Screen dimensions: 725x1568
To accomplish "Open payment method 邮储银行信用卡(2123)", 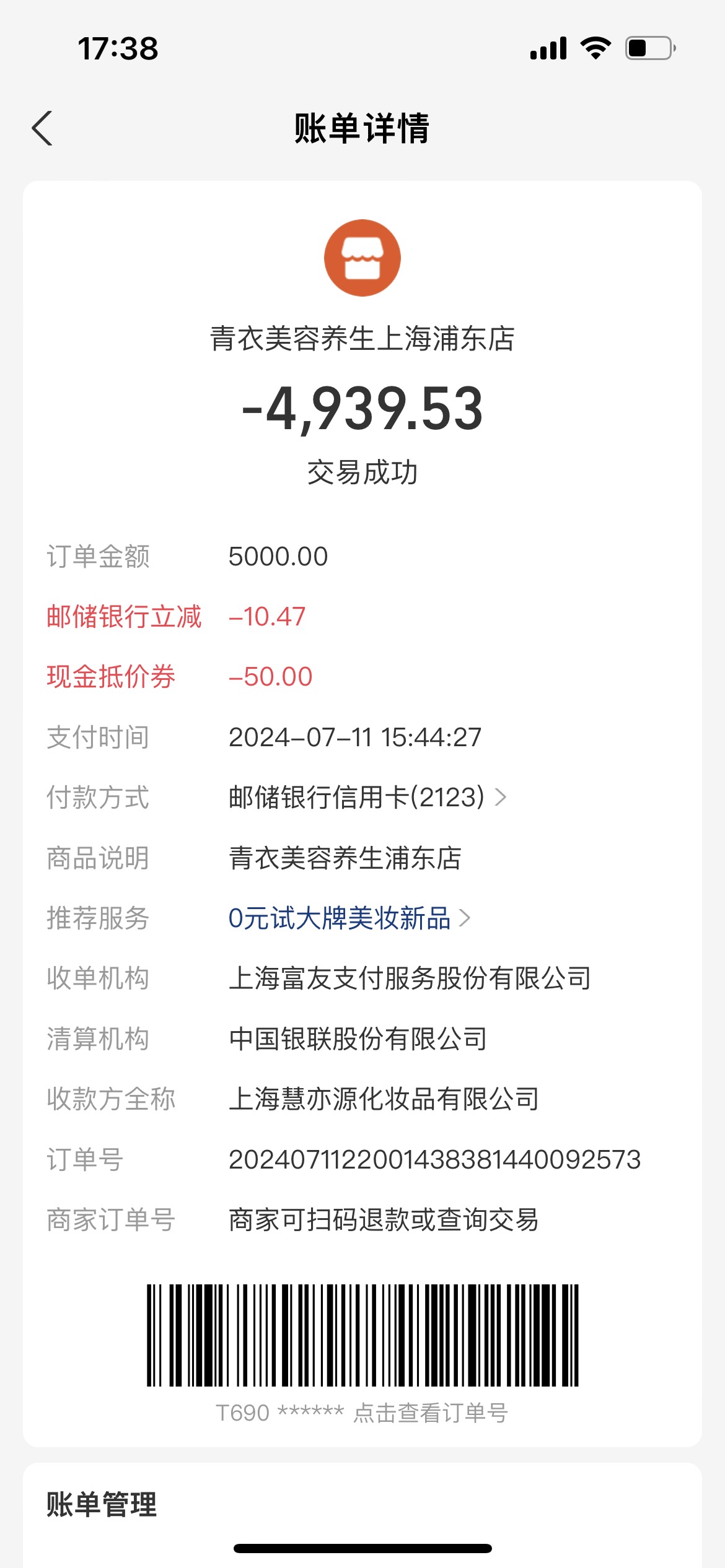I will (x=367, y=797).
